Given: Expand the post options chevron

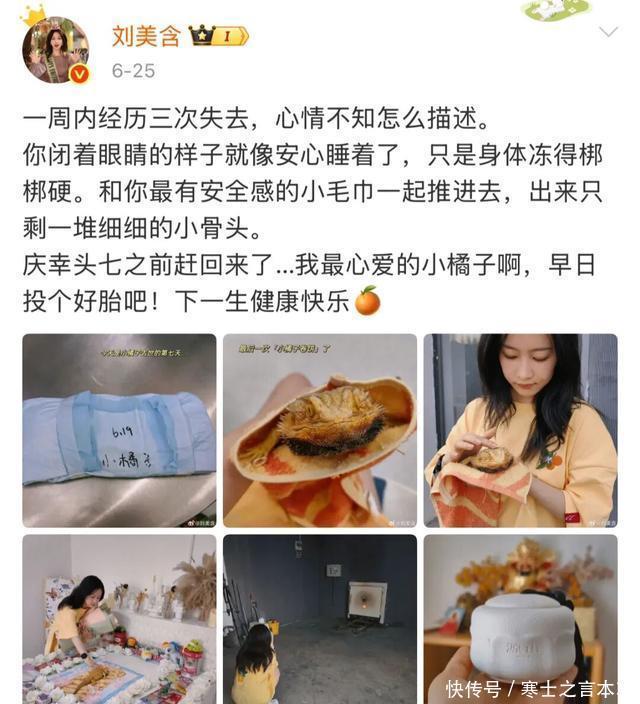Looking at the screenshot, I should click(x=608, y=33).
